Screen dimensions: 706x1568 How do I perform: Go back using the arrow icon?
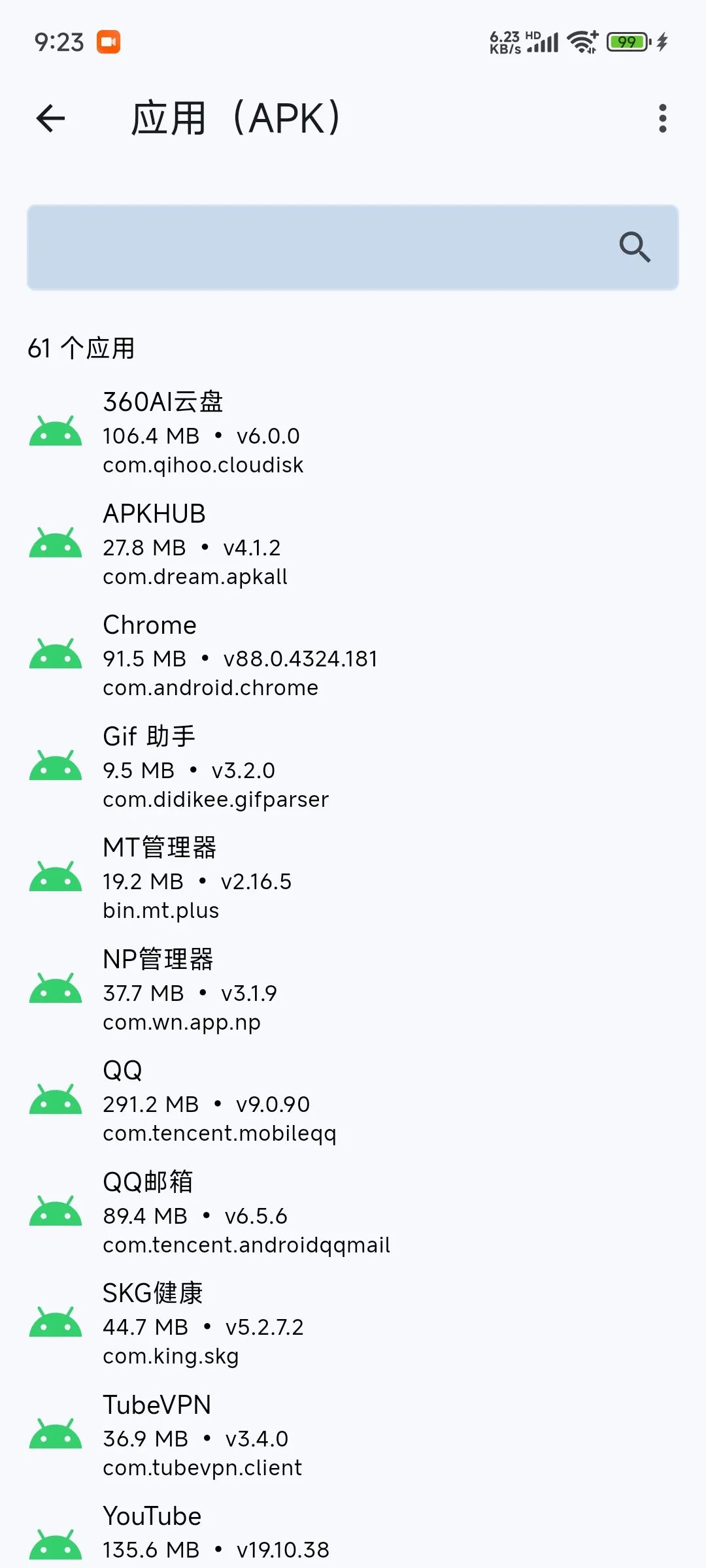click(50, 118)
